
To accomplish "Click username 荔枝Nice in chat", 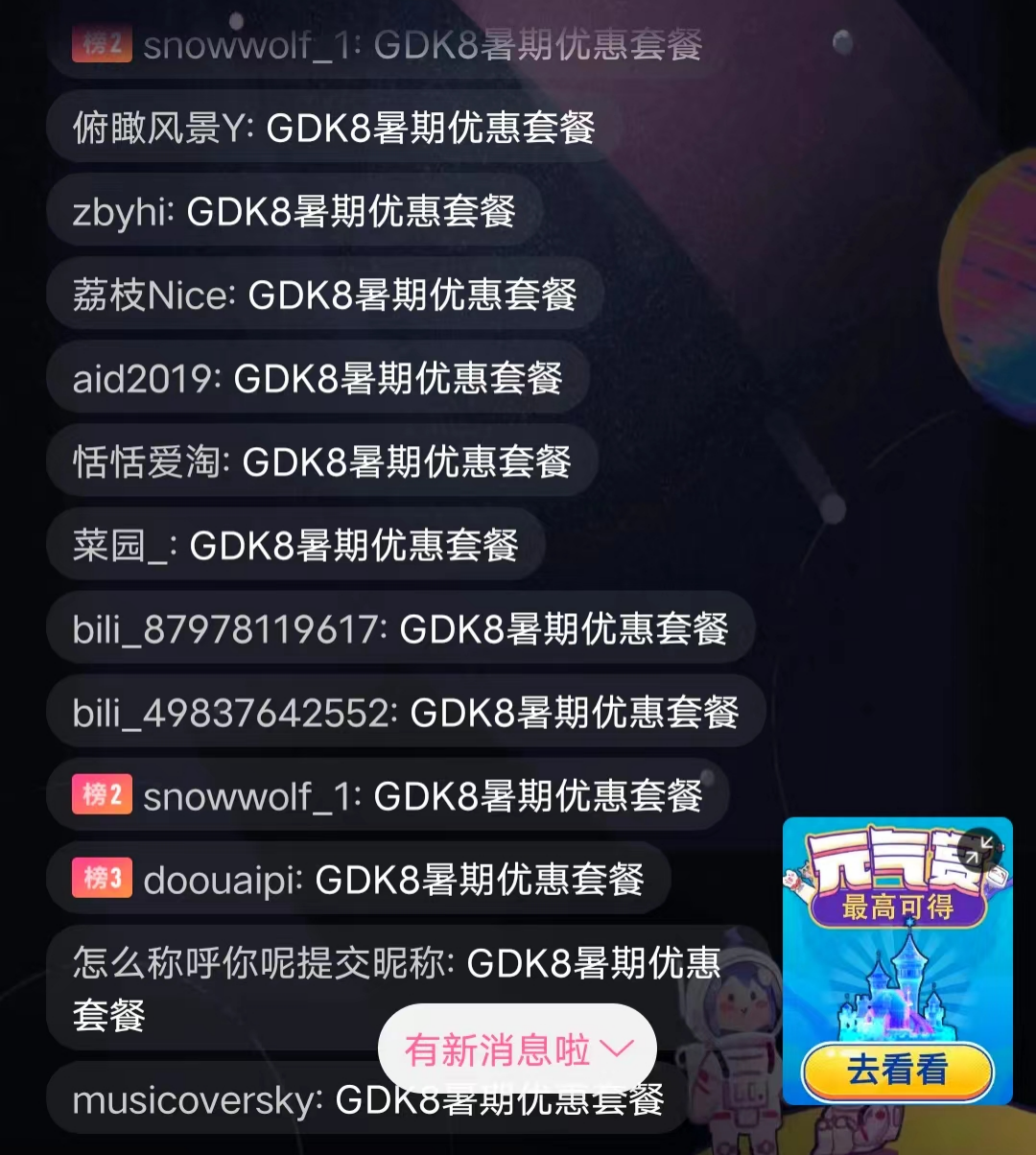I will click(146, 295).
